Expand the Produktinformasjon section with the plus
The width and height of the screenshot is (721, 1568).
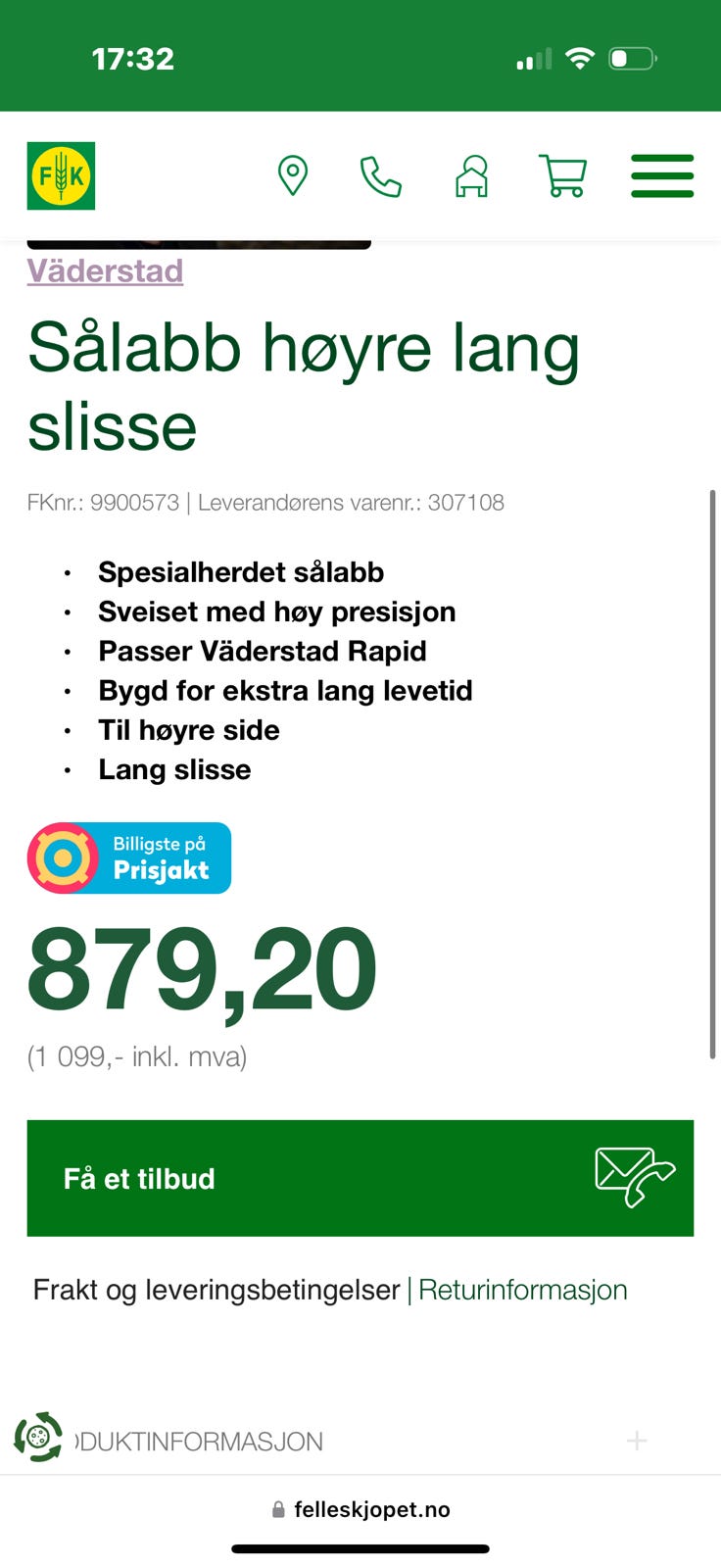tap(636, 1441)
